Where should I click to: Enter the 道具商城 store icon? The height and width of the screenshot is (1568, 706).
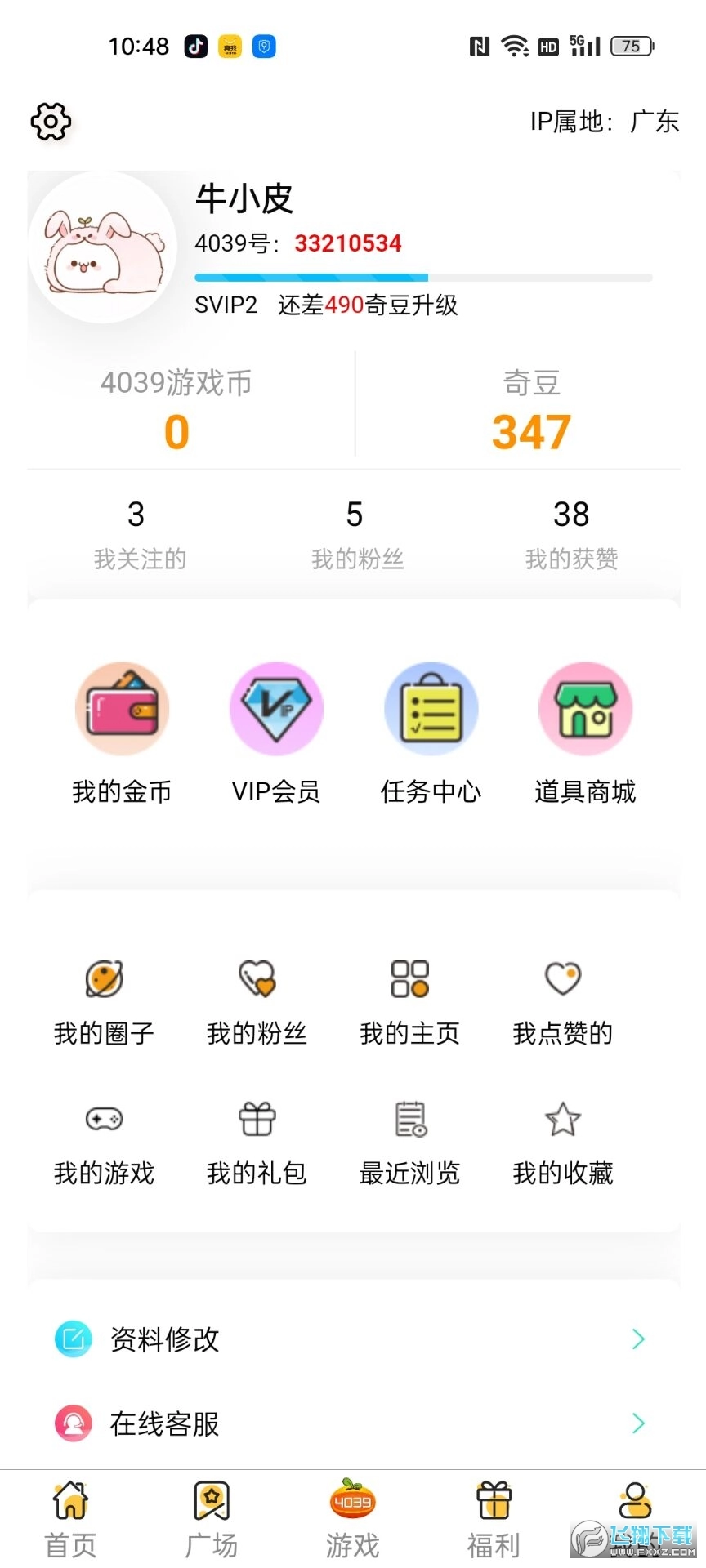tap(586, 708)
